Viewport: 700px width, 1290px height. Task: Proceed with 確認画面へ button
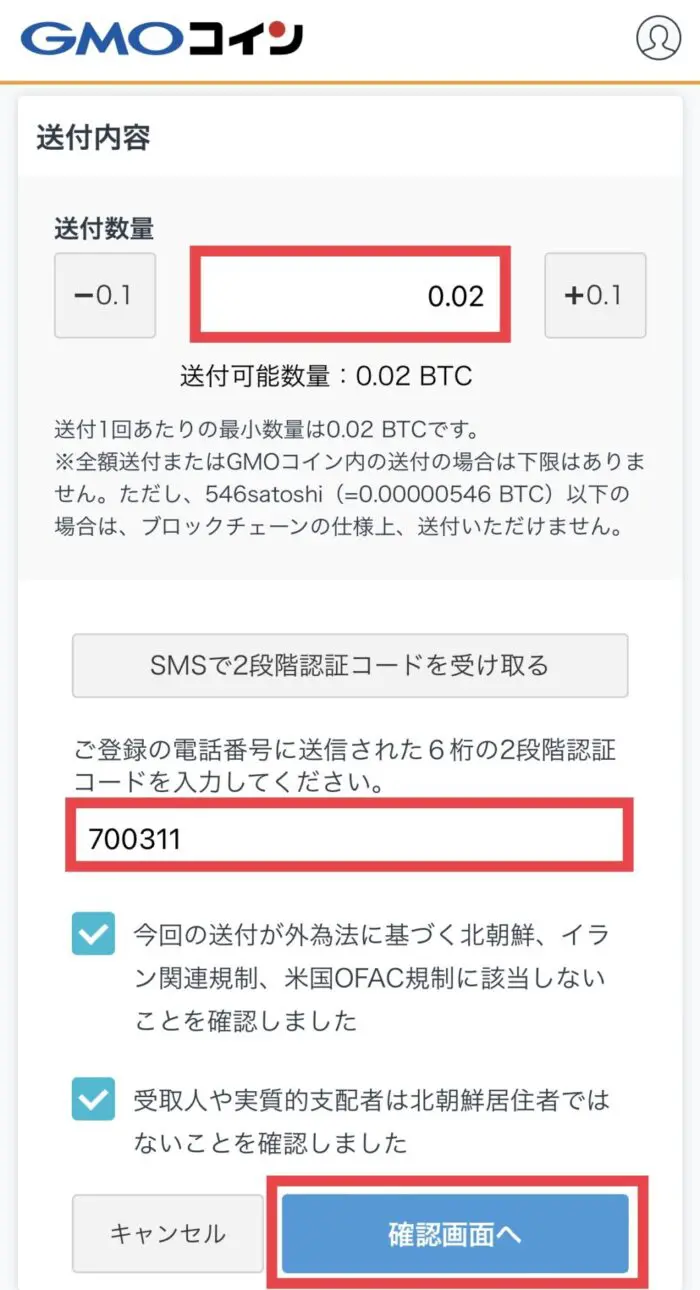click(x=455, y=1233)
